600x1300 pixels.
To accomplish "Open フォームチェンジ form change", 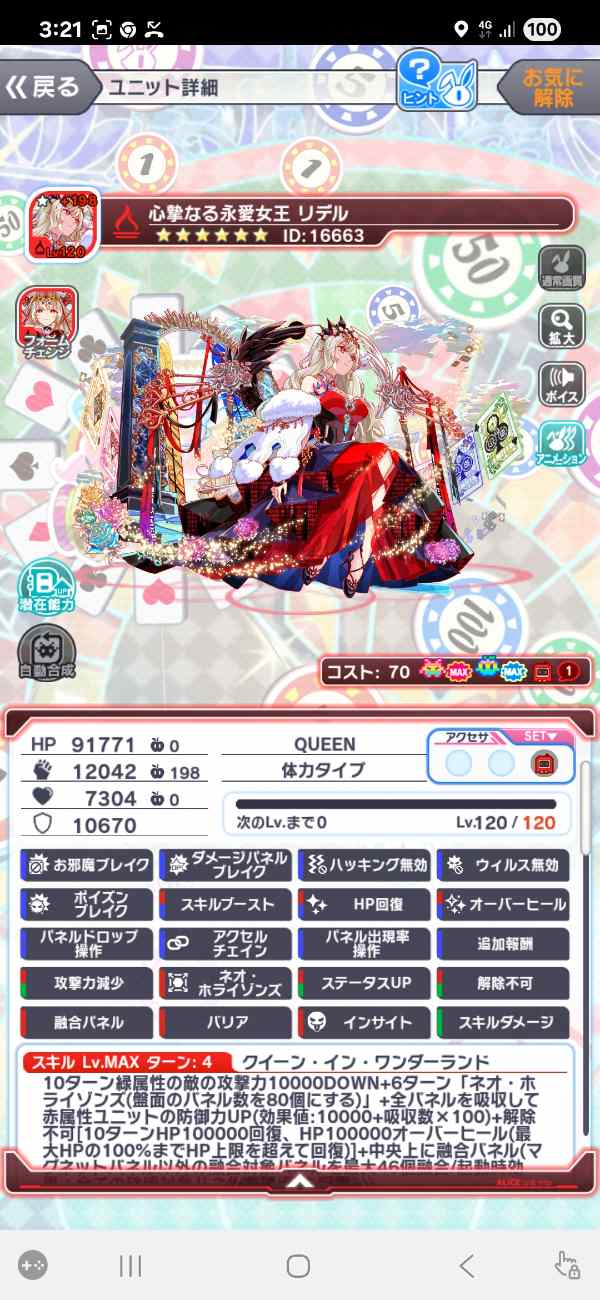I will 47,323.
